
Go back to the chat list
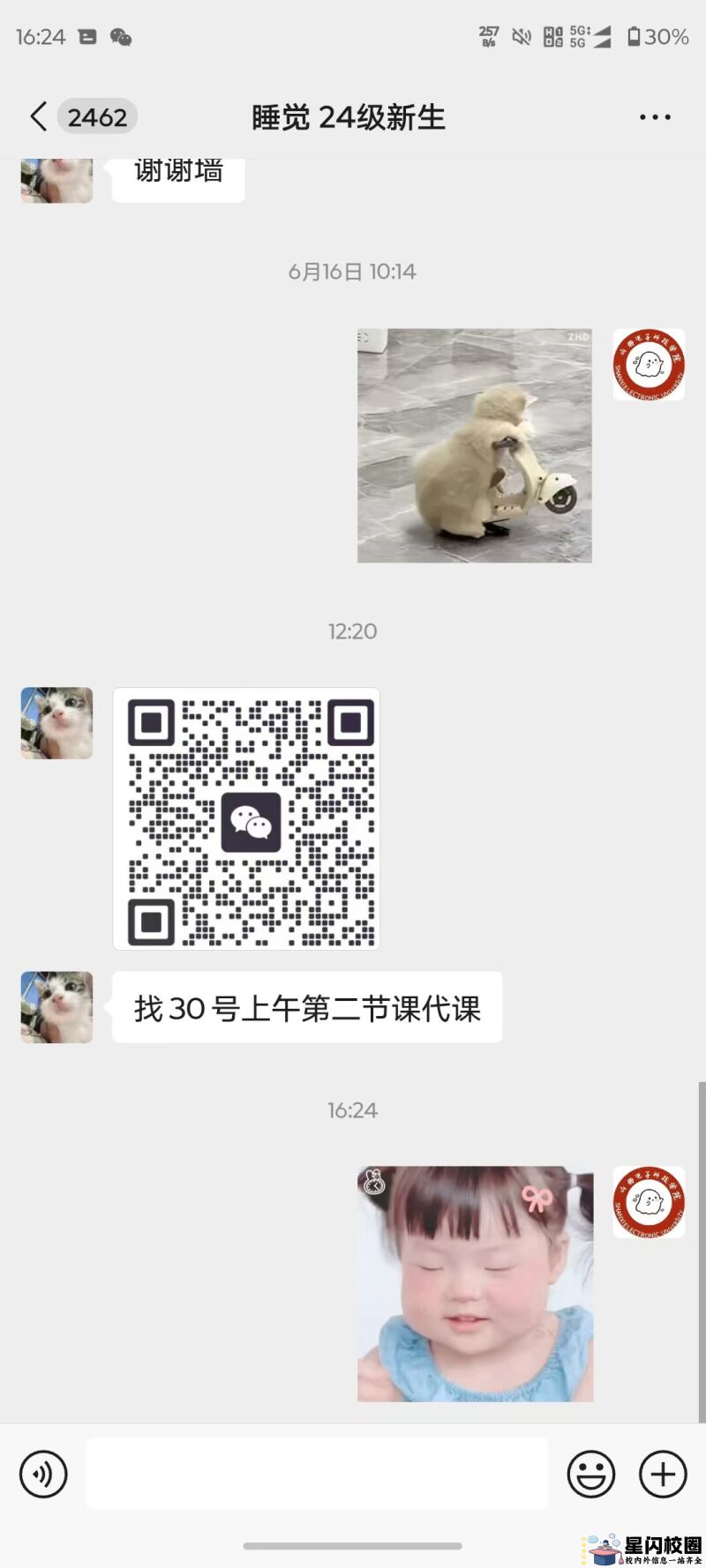[39, 116]
